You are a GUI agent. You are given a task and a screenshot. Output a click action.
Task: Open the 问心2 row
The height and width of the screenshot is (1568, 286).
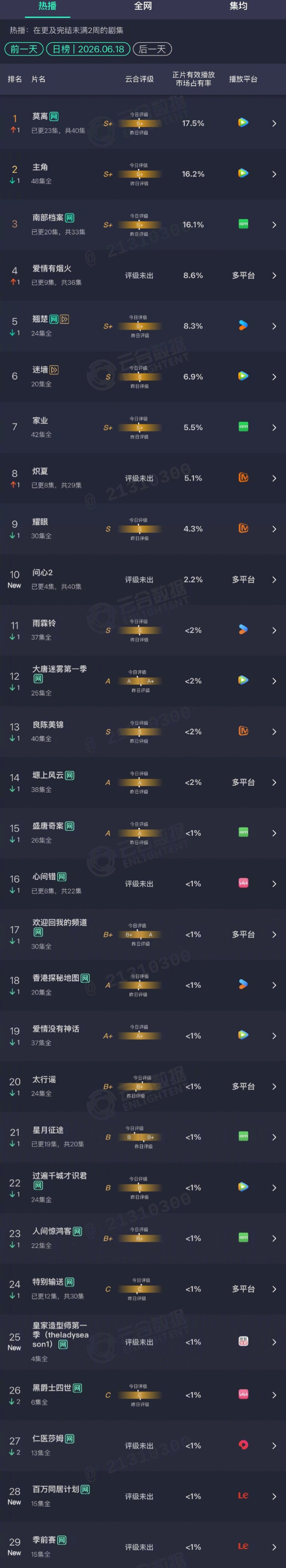tap(143, 580)
